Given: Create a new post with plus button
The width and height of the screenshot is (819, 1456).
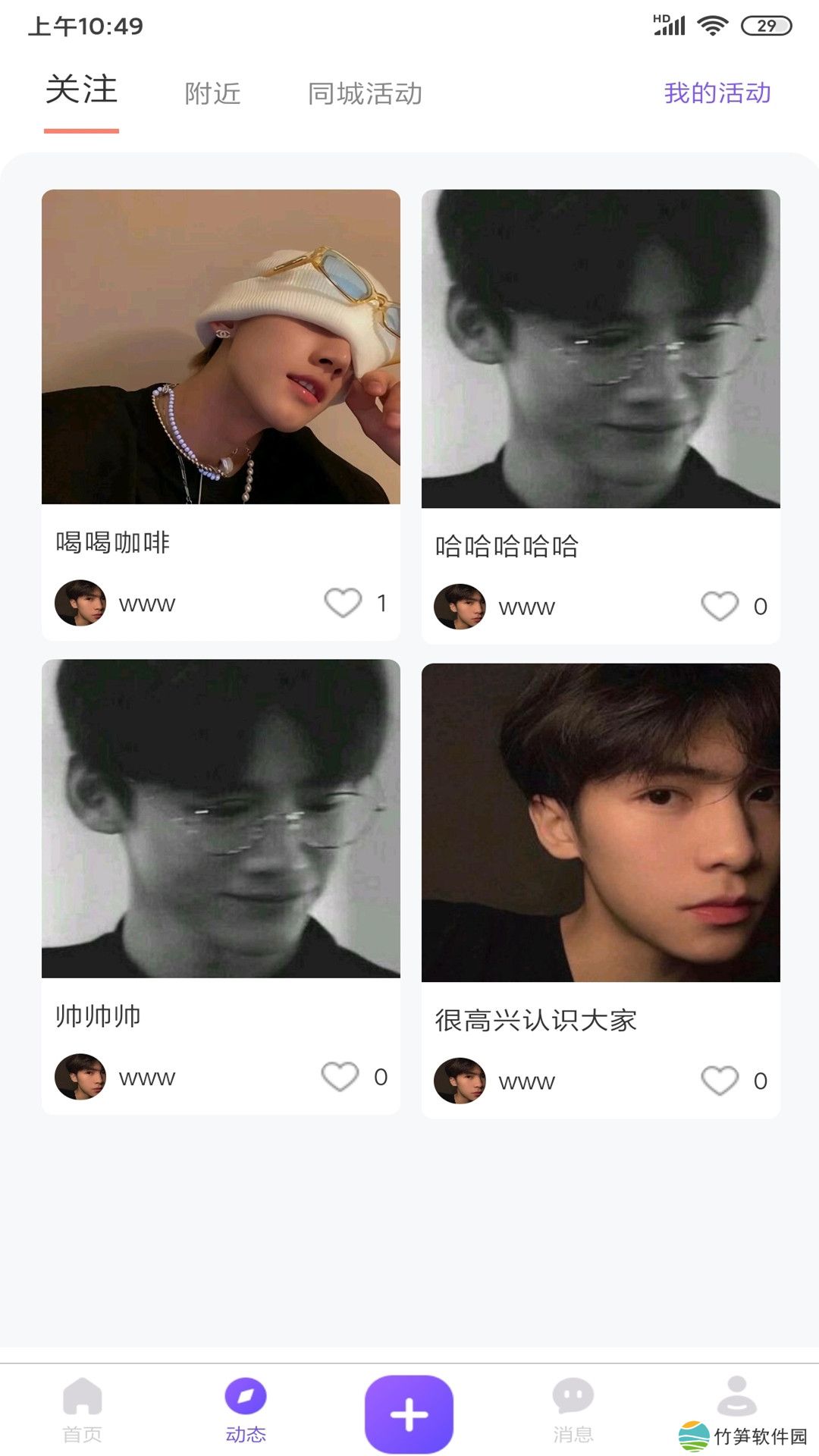Looking at the screenshot, I should point(409,1414).
